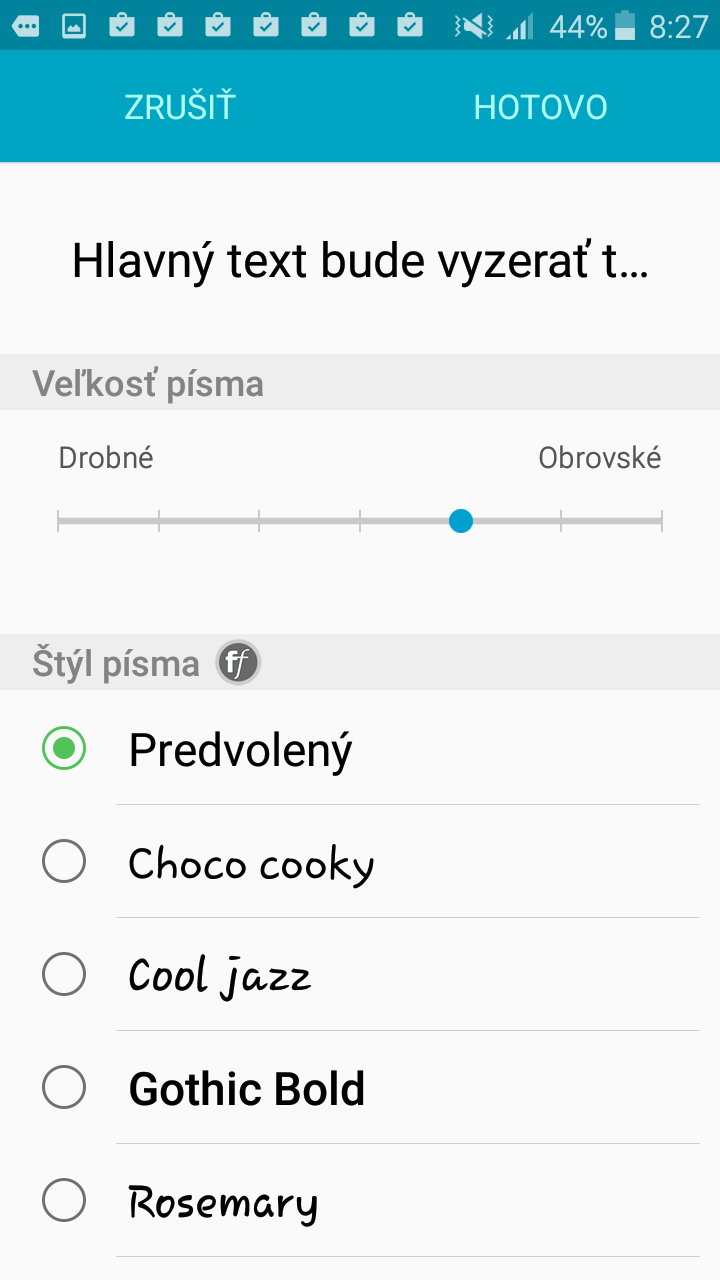Tap the font size slider track
Viewport: 720px width, 1280px height.
click(360, 521)
